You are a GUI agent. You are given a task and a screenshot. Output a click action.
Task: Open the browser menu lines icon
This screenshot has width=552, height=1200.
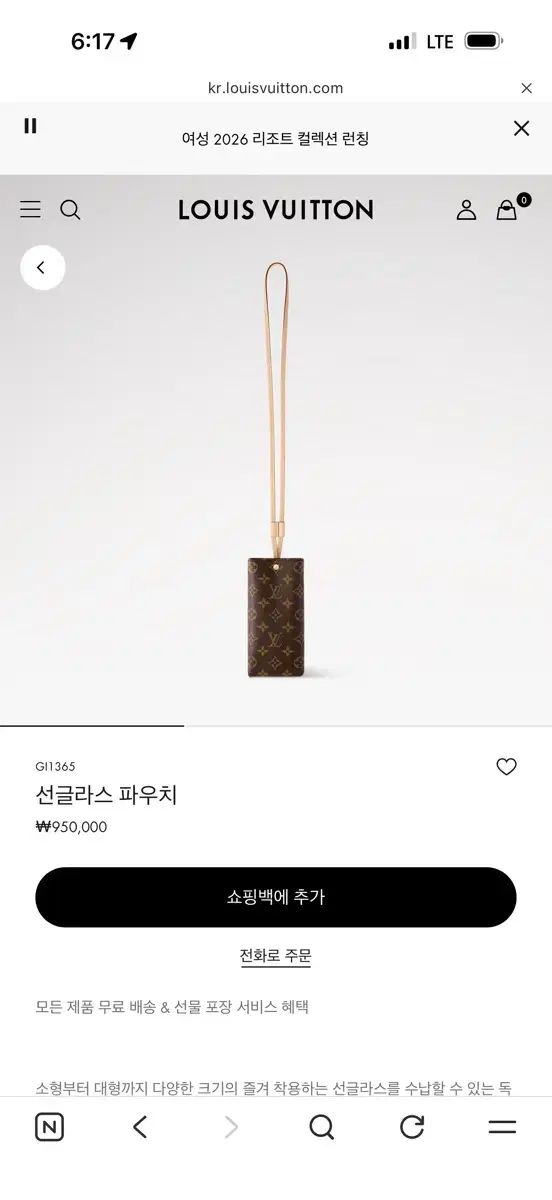502,1127
